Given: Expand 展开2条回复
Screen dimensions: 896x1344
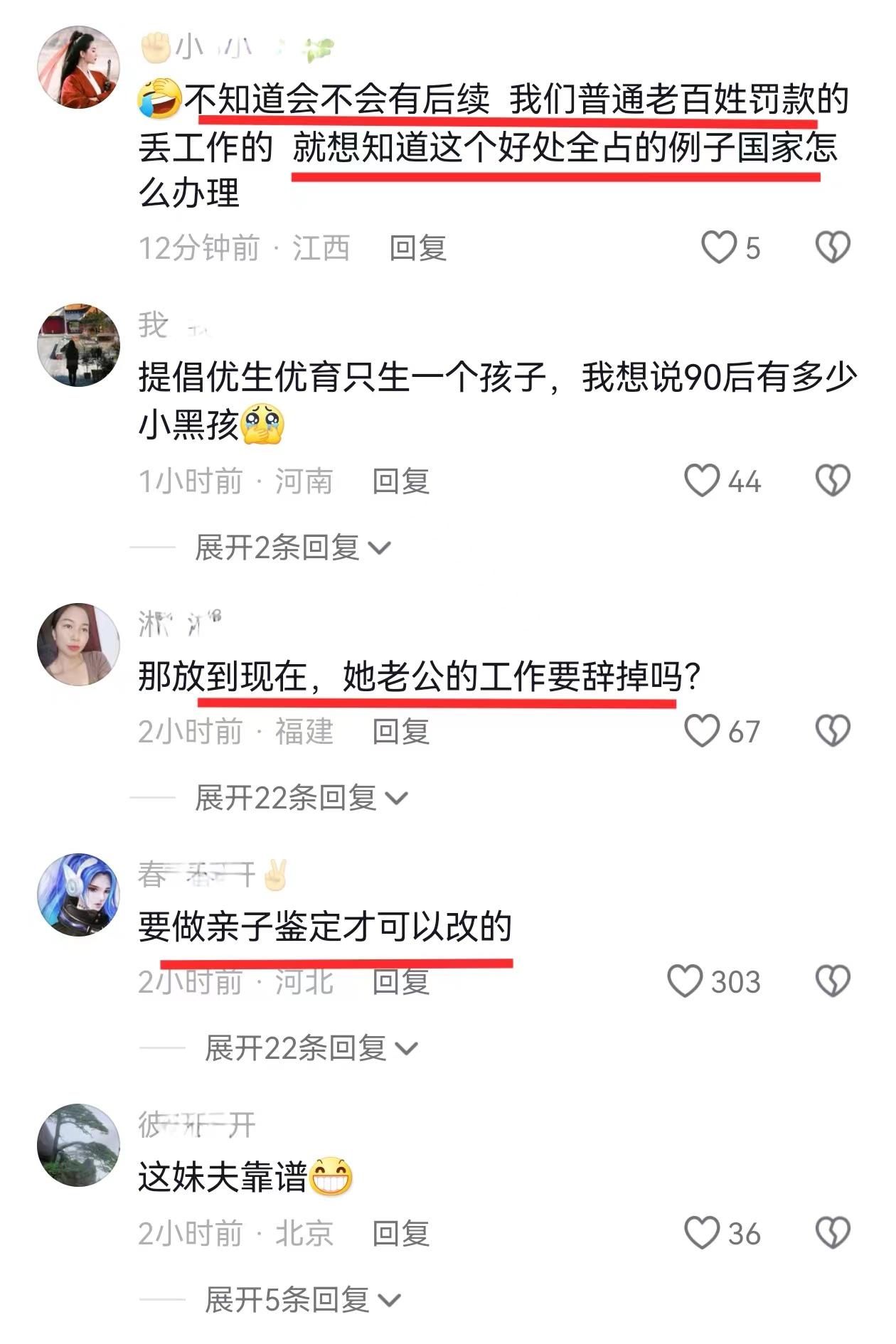Looking at the screenshot, I should tap(292, 548).
